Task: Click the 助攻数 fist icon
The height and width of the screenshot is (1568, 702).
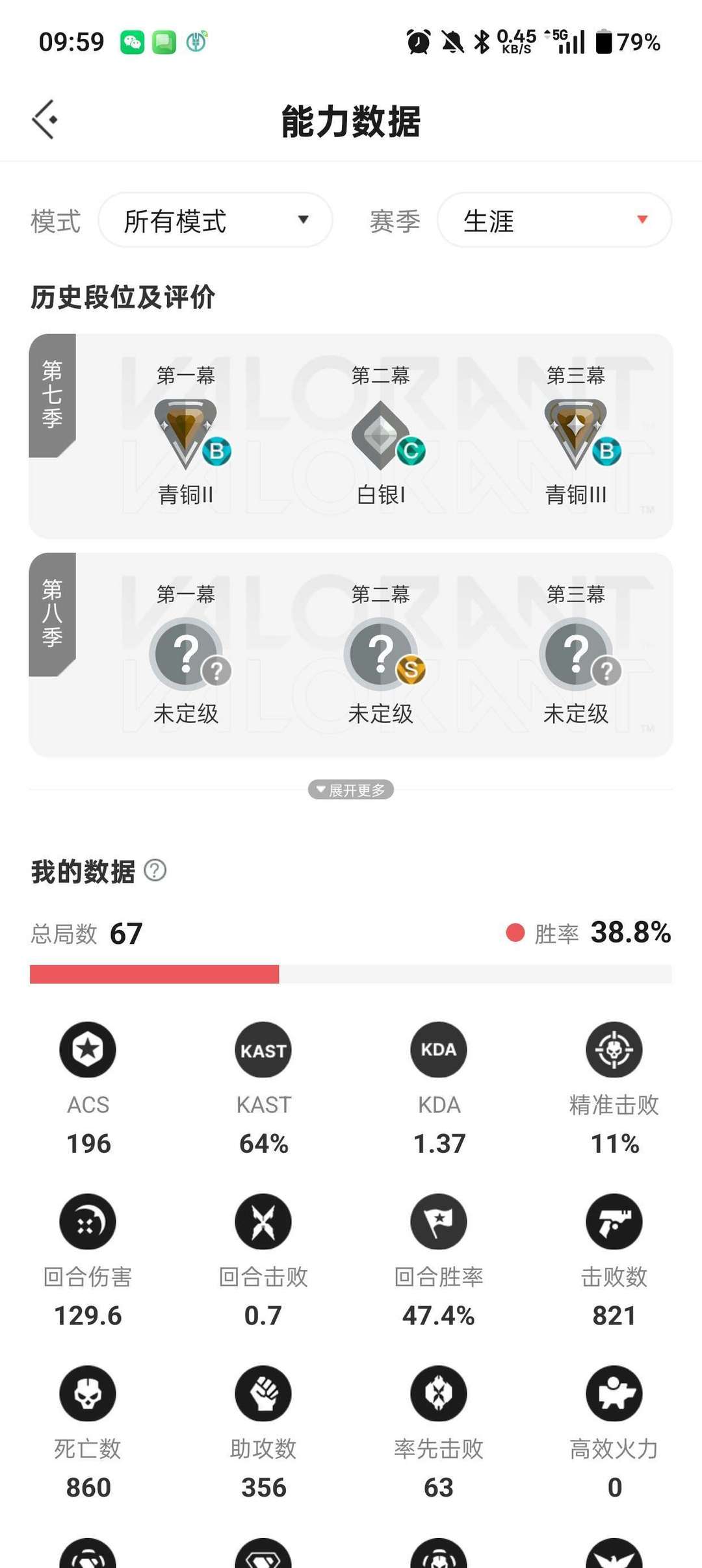Action: pos(263,1394)
